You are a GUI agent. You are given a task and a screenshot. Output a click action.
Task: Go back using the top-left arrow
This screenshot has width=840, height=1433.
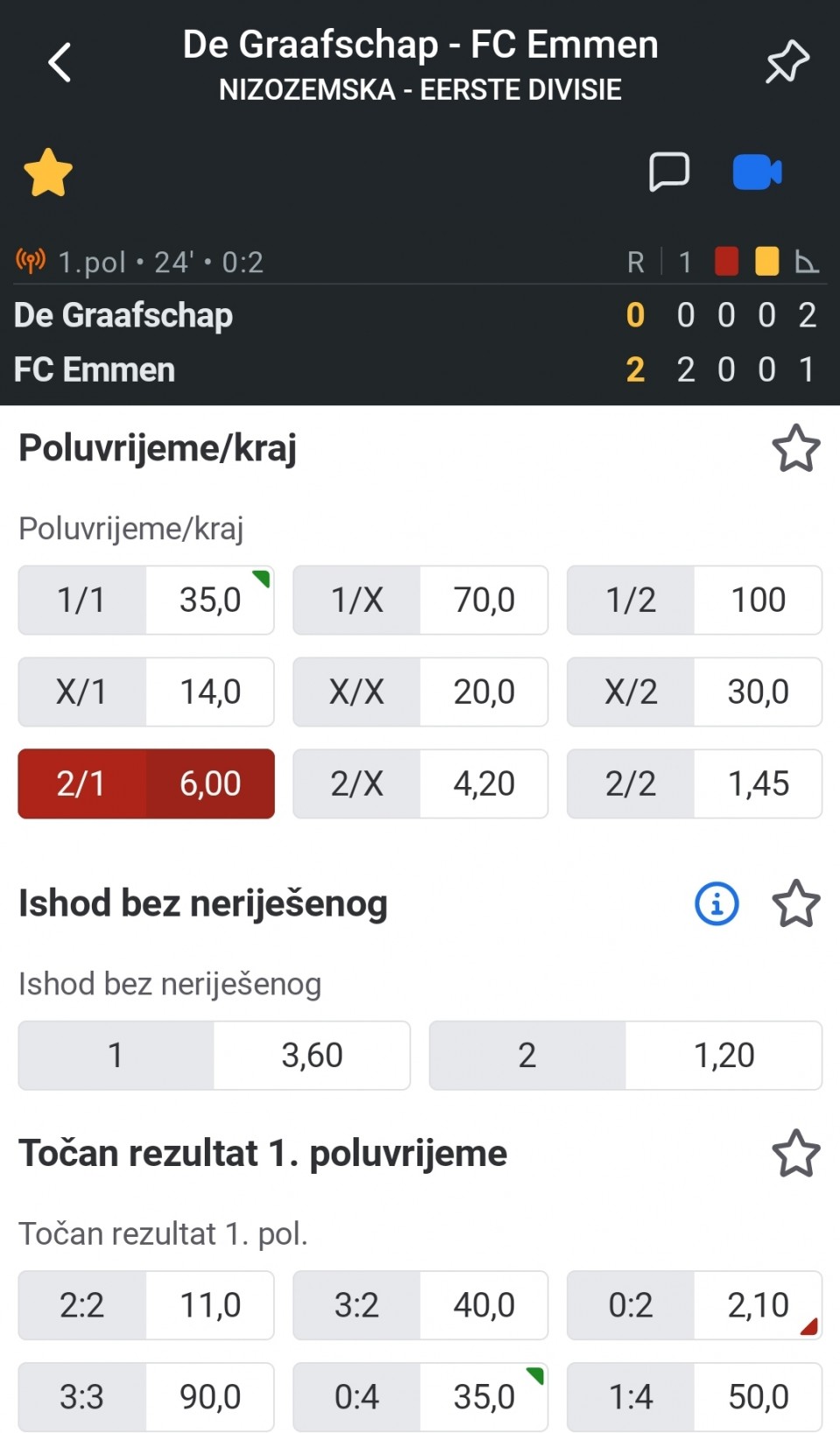pos(59,62)
